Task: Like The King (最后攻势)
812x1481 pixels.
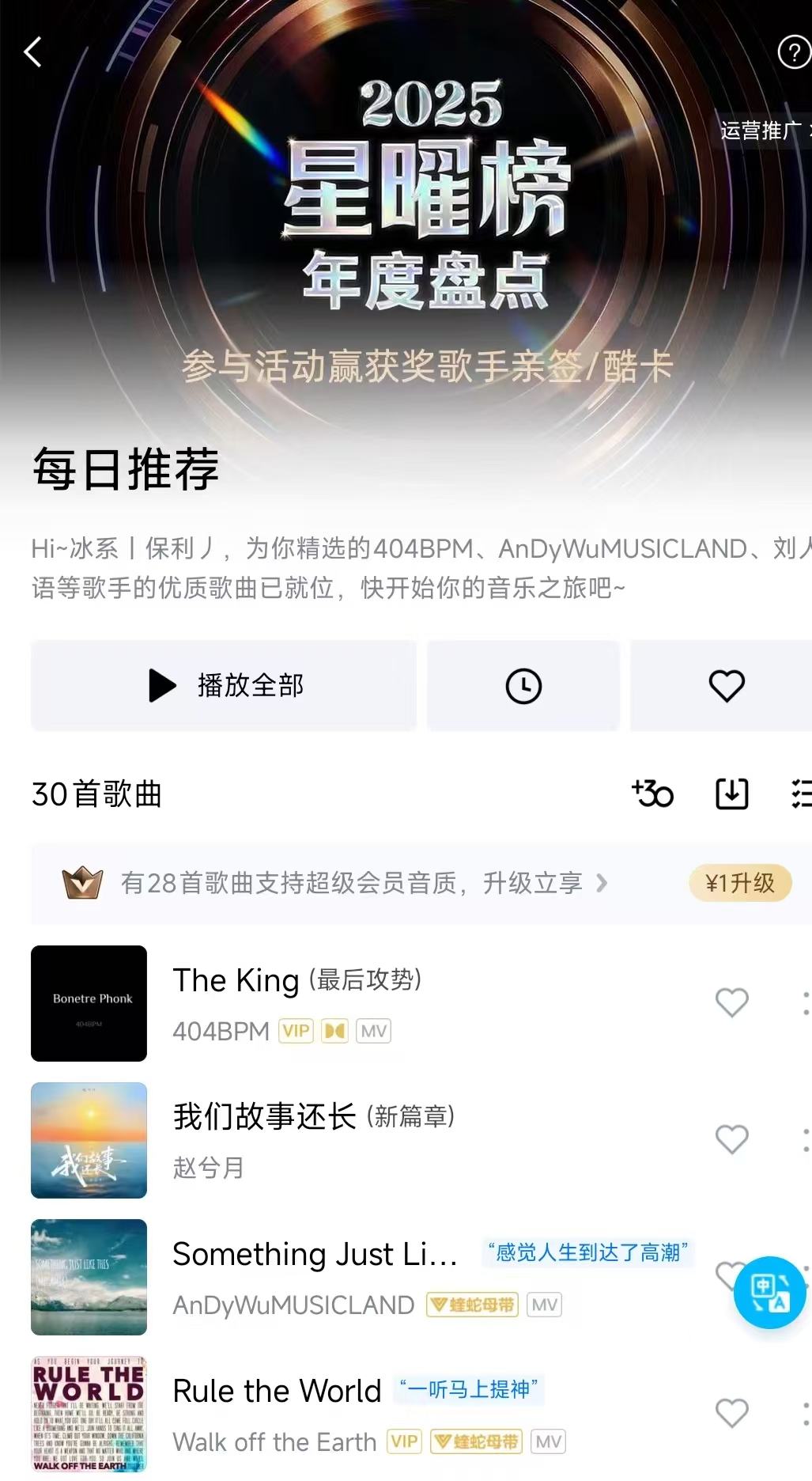Action: coord(731,1002)
